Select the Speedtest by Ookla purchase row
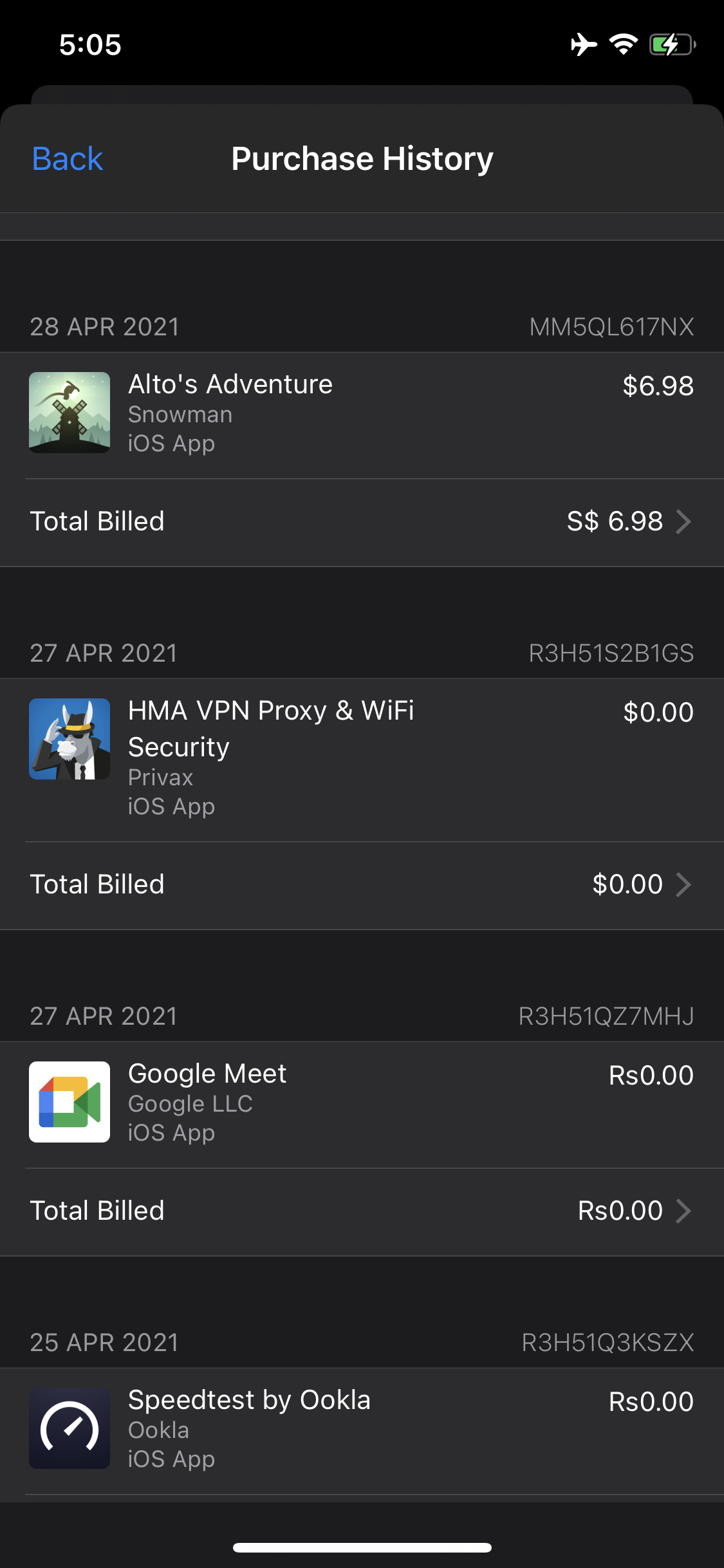 point(362,1430)
